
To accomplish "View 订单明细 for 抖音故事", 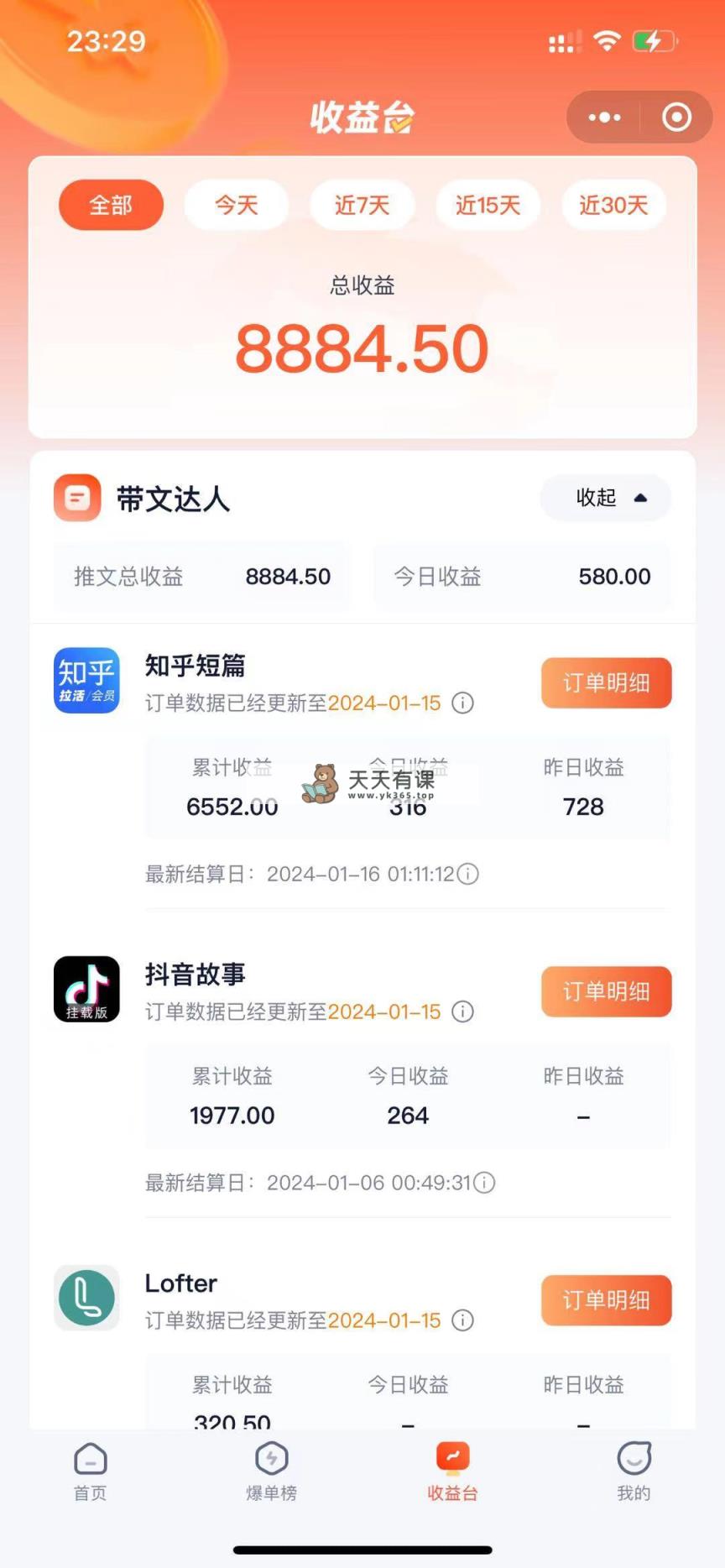I will tap(606, 991).
